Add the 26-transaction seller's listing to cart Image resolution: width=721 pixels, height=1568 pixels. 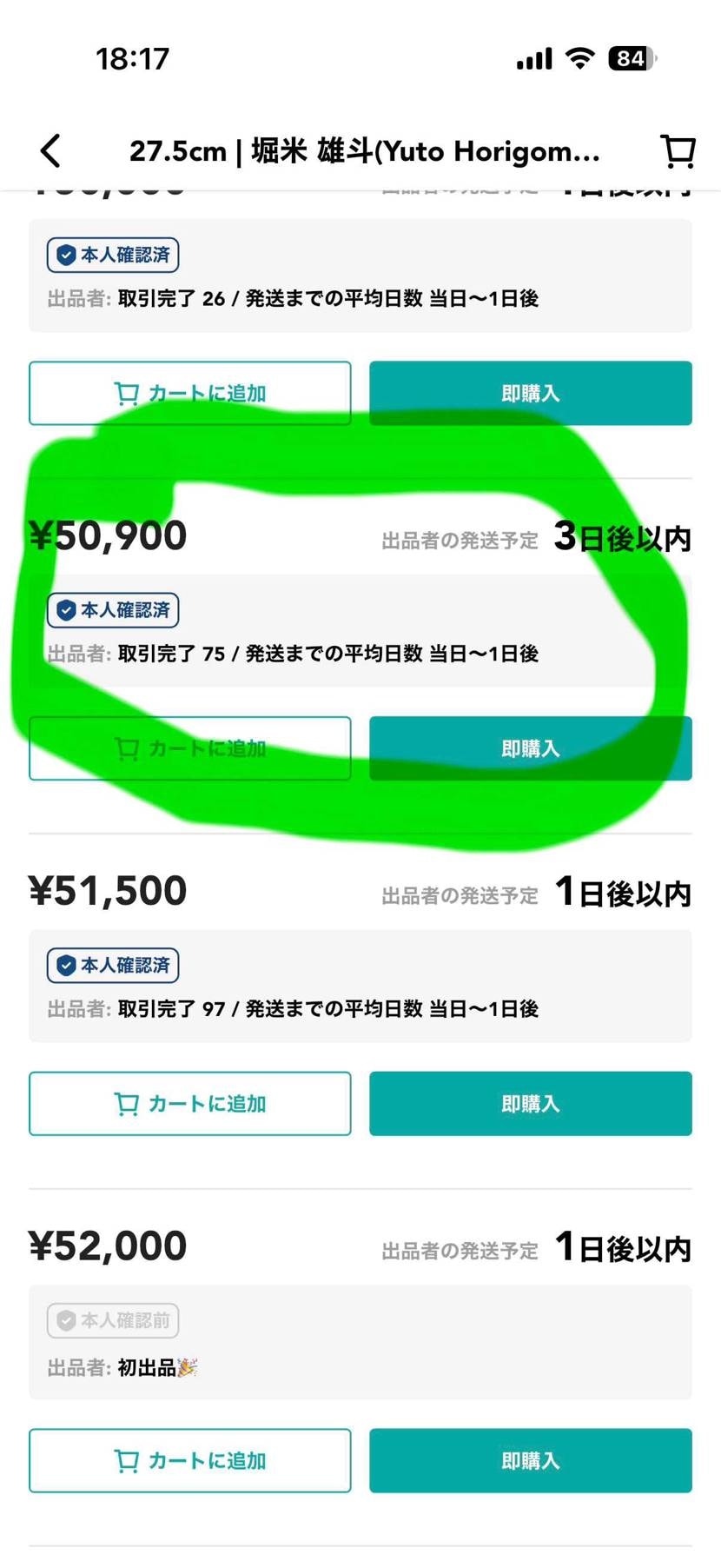pos(190,393)
